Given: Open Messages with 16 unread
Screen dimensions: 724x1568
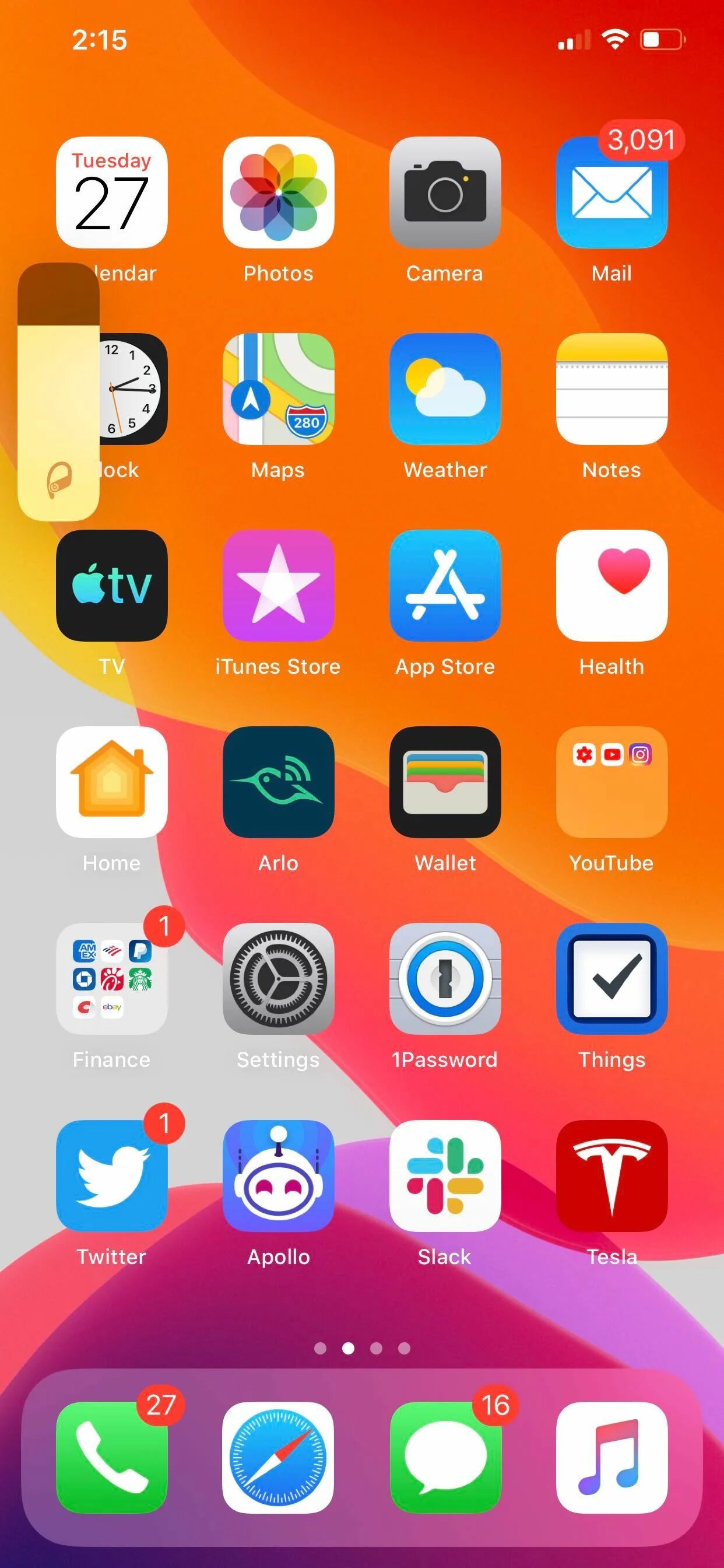Looking at the screenshot, I should (445, 1457).
